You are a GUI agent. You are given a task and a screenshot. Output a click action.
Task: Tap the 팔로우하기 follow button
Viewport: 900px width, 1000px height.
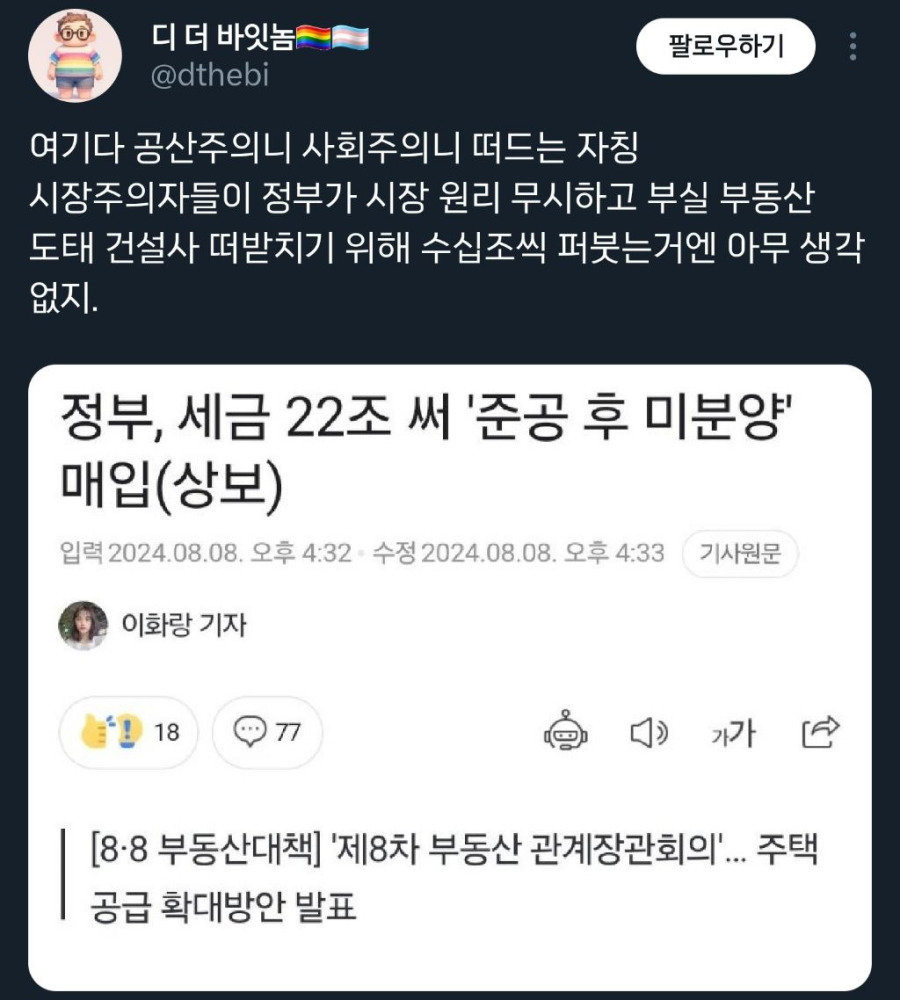pos(726,46)
